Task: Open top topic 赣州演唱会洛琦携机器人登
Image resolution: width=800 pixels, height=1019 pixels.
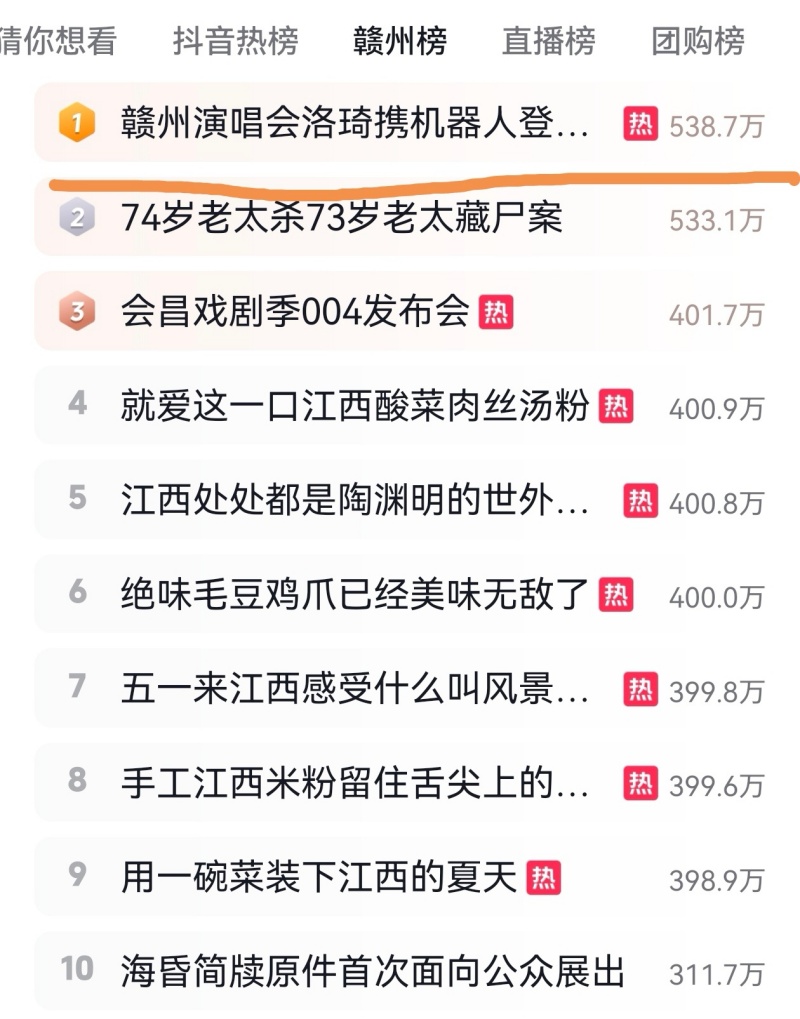Action: click(x=354, y=124)
